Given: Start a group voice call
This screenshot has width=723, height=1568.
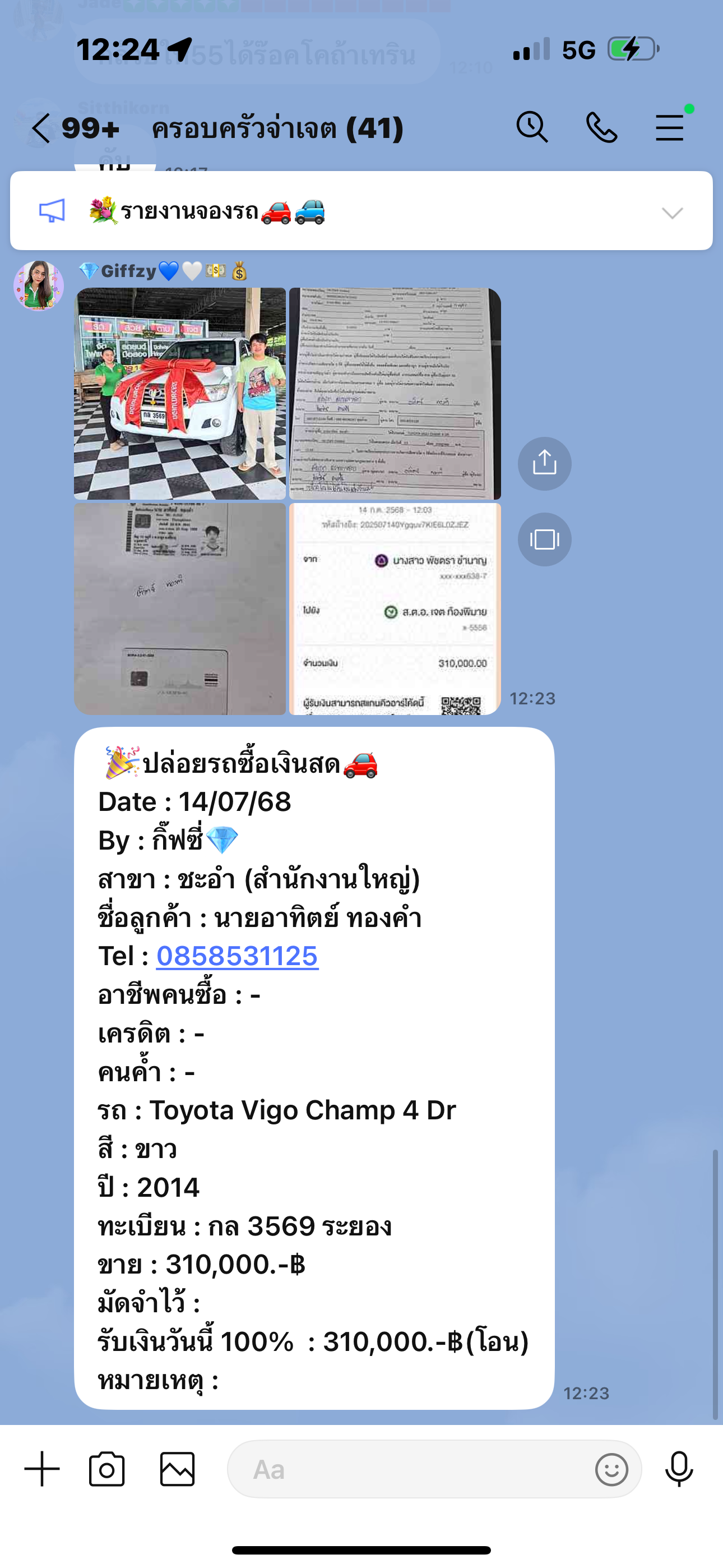Looking at the screenshot, I should point(601,127).
